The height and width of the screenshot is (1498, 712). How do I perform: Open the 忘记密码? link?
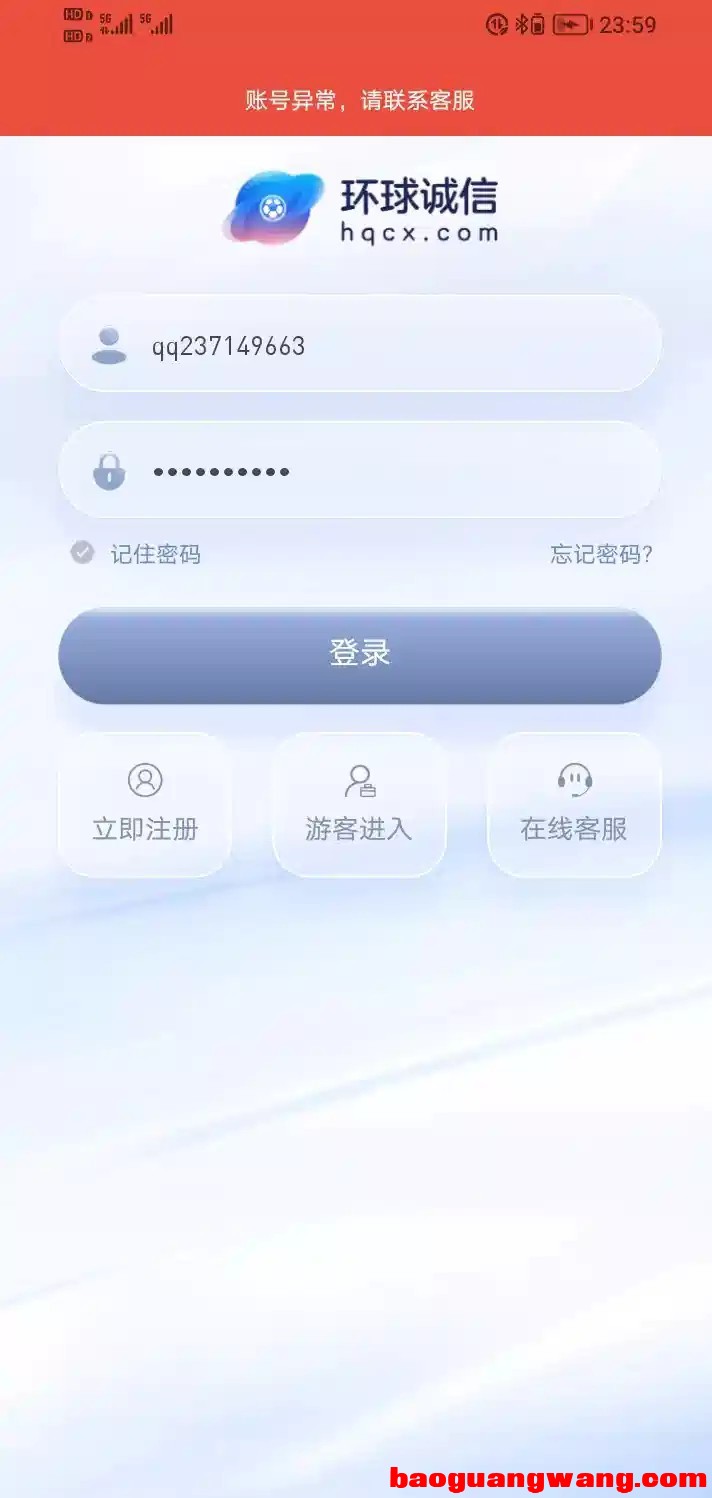[x=601, y=554]
